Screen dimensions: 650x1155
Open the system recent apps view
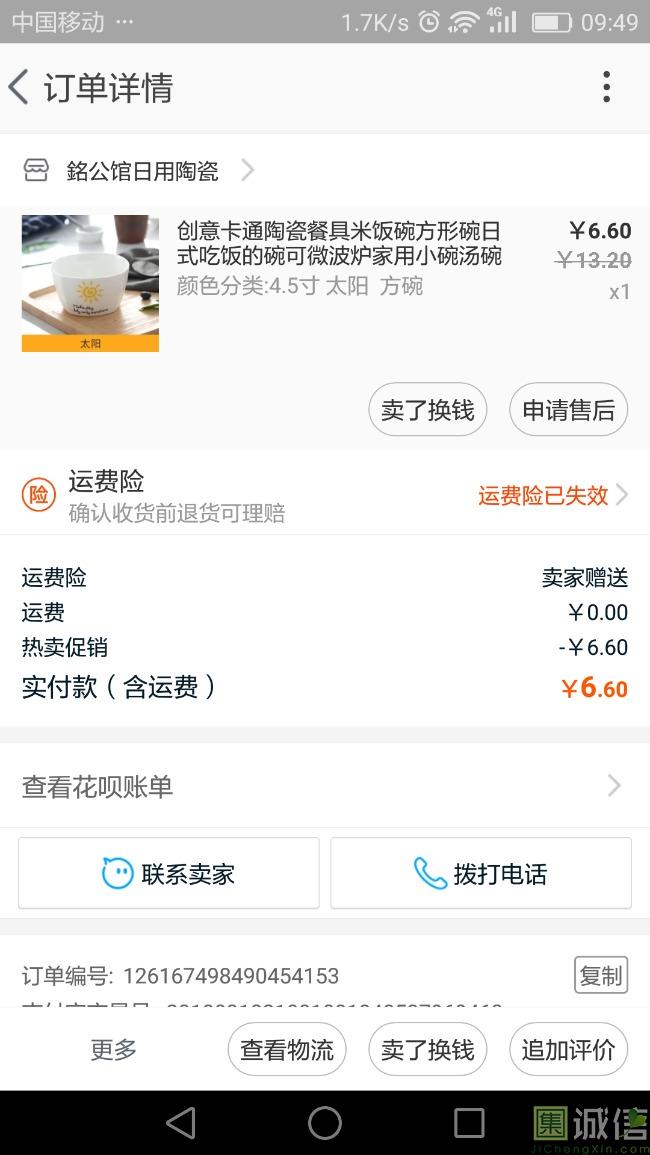469,1123
